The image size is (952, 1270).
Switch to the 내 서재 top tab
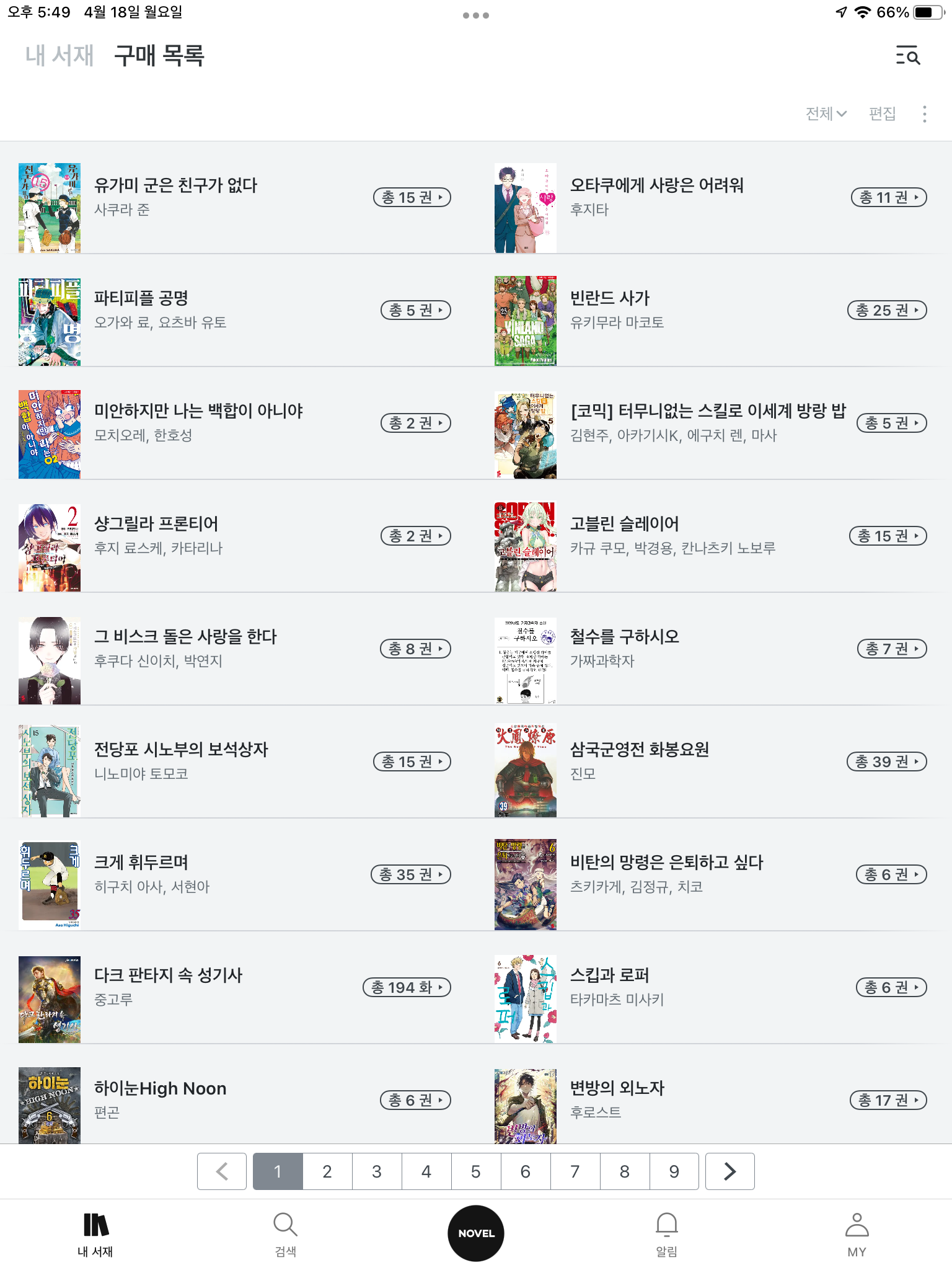click(59, 56)
